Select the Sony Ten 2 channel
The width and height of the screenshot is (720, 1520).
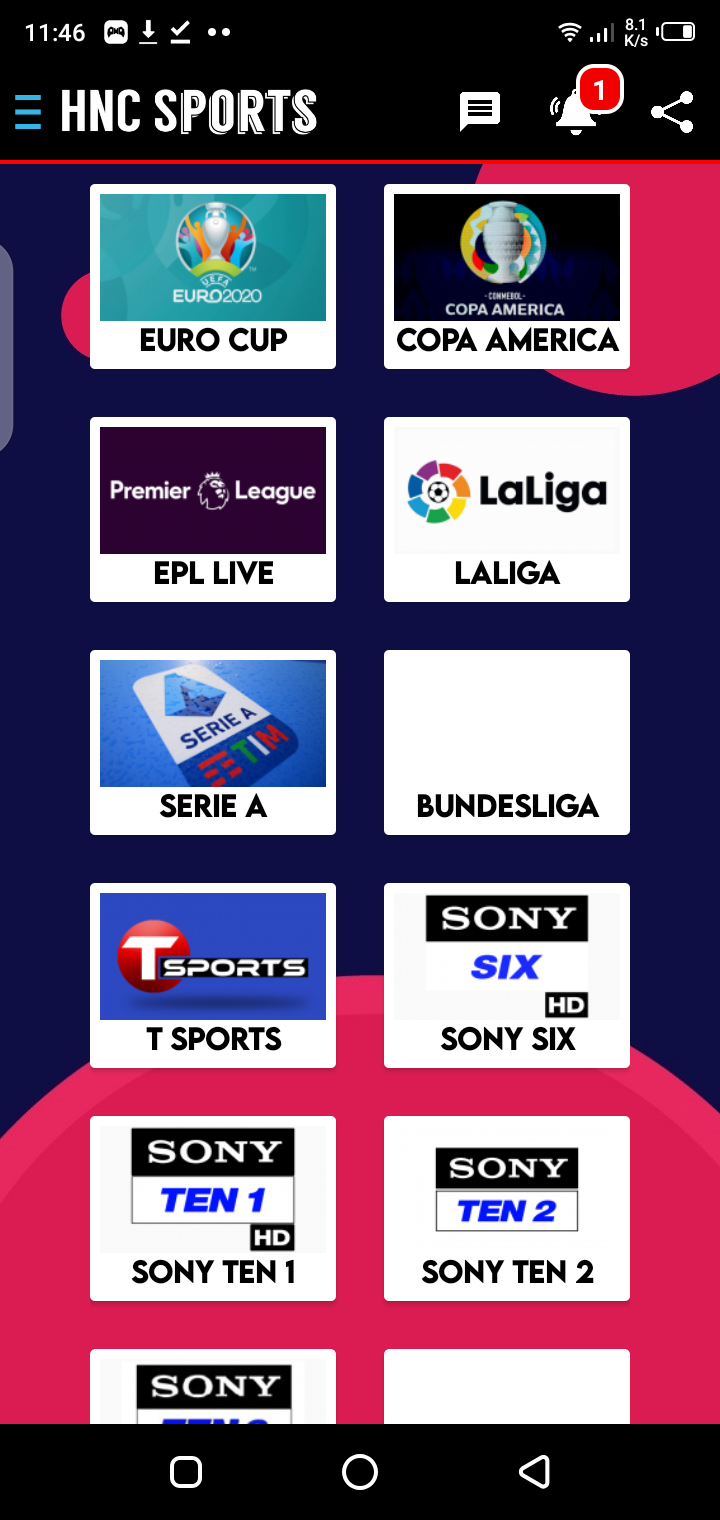click(507, 1208)
